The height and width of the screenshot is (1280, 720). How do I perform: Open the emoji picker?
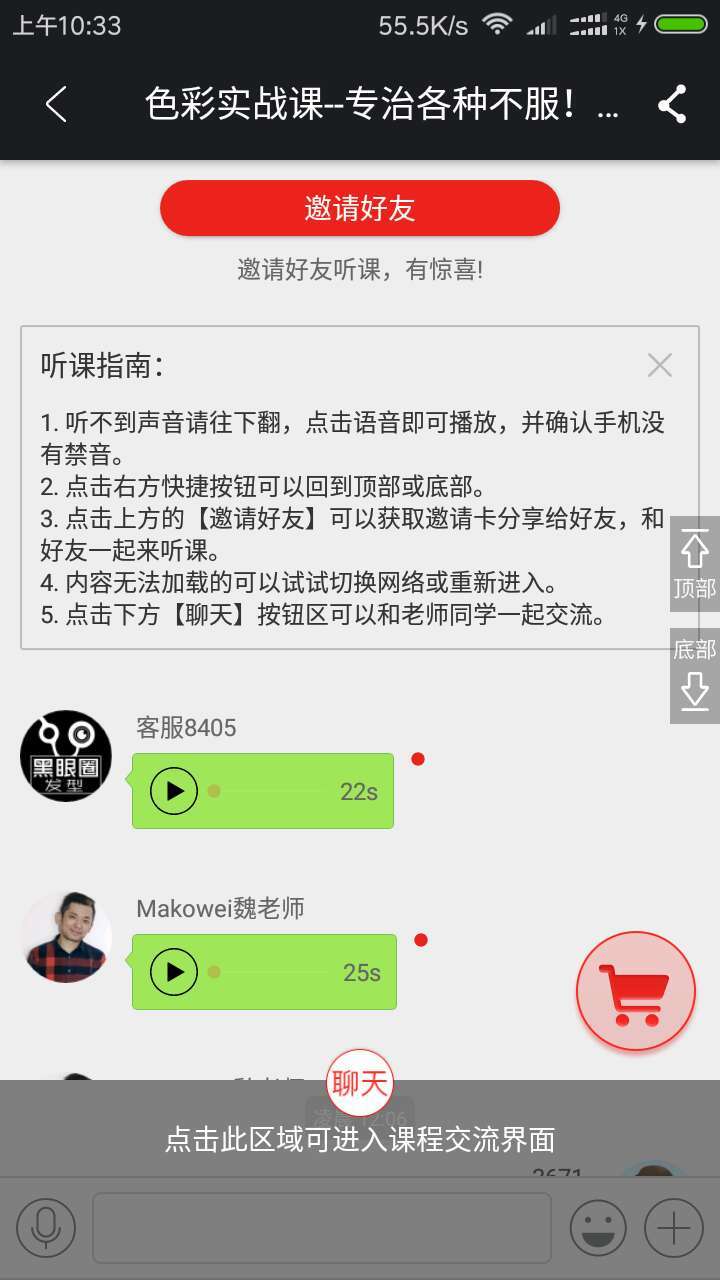click(x=598, y=1228)
